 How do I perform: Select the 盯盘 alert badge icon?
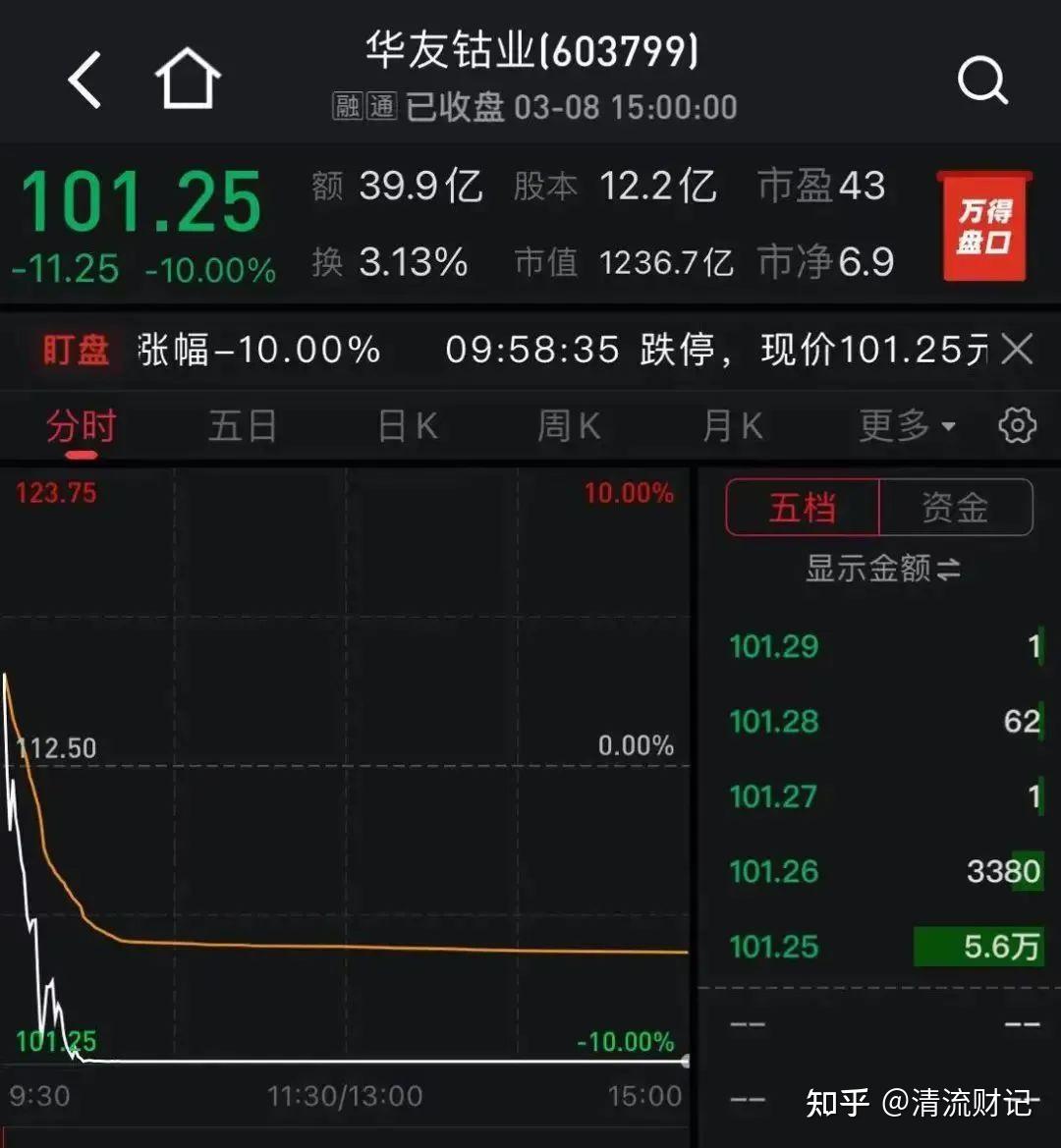(x=76, y=351)
